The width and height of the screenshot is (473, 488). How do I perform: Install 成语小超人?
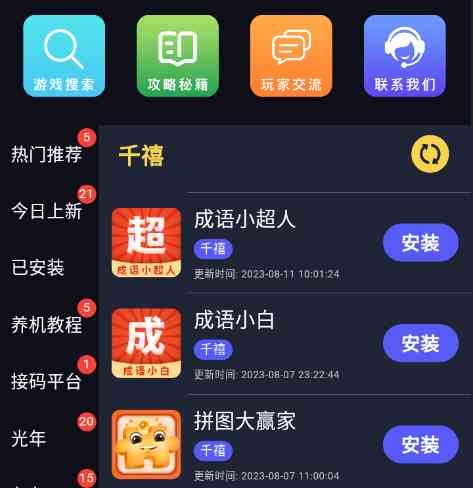pyautogui.click(x=421, y=243)
